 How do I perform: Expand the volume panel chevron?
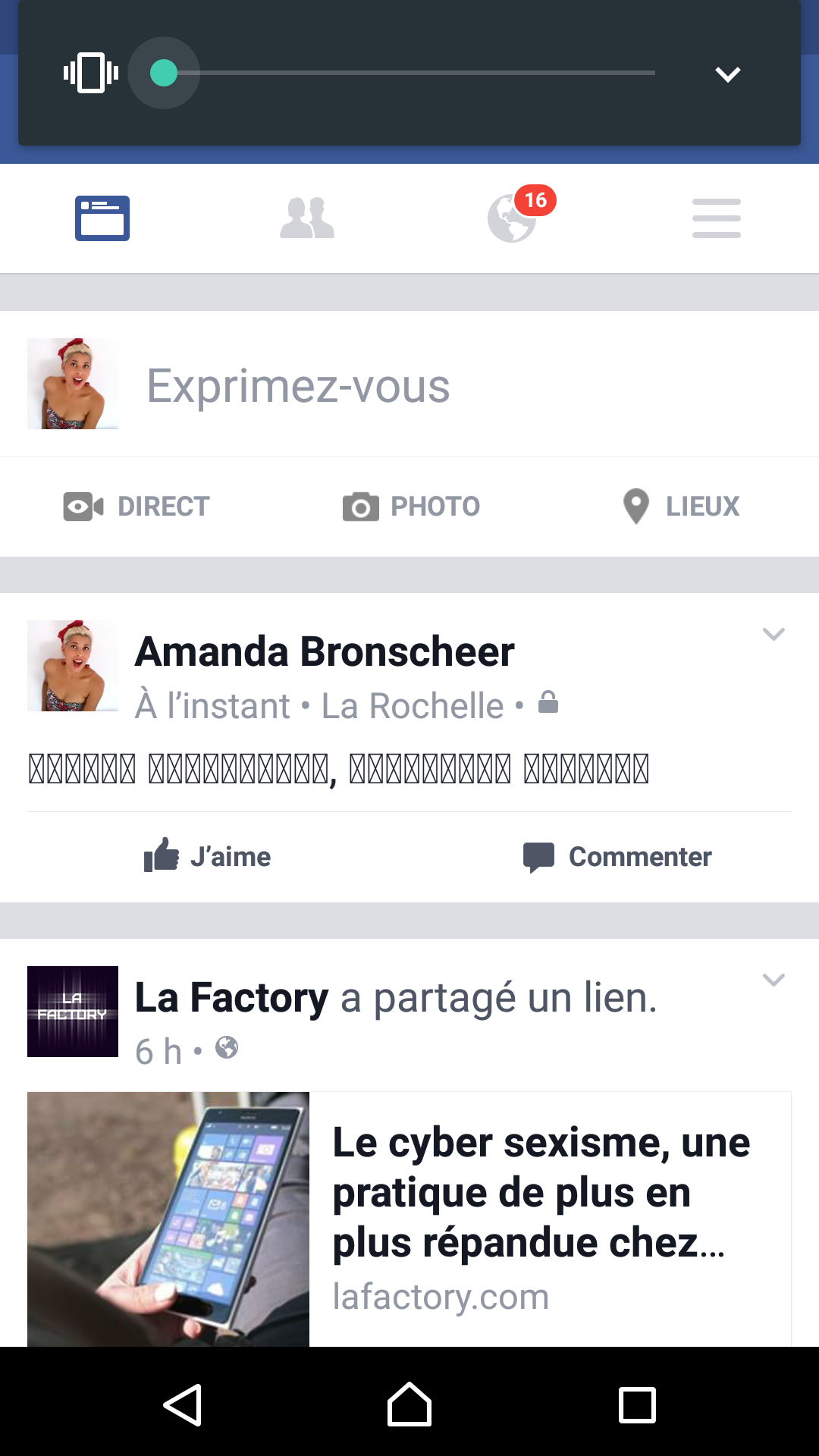click(x=727, y=74)
